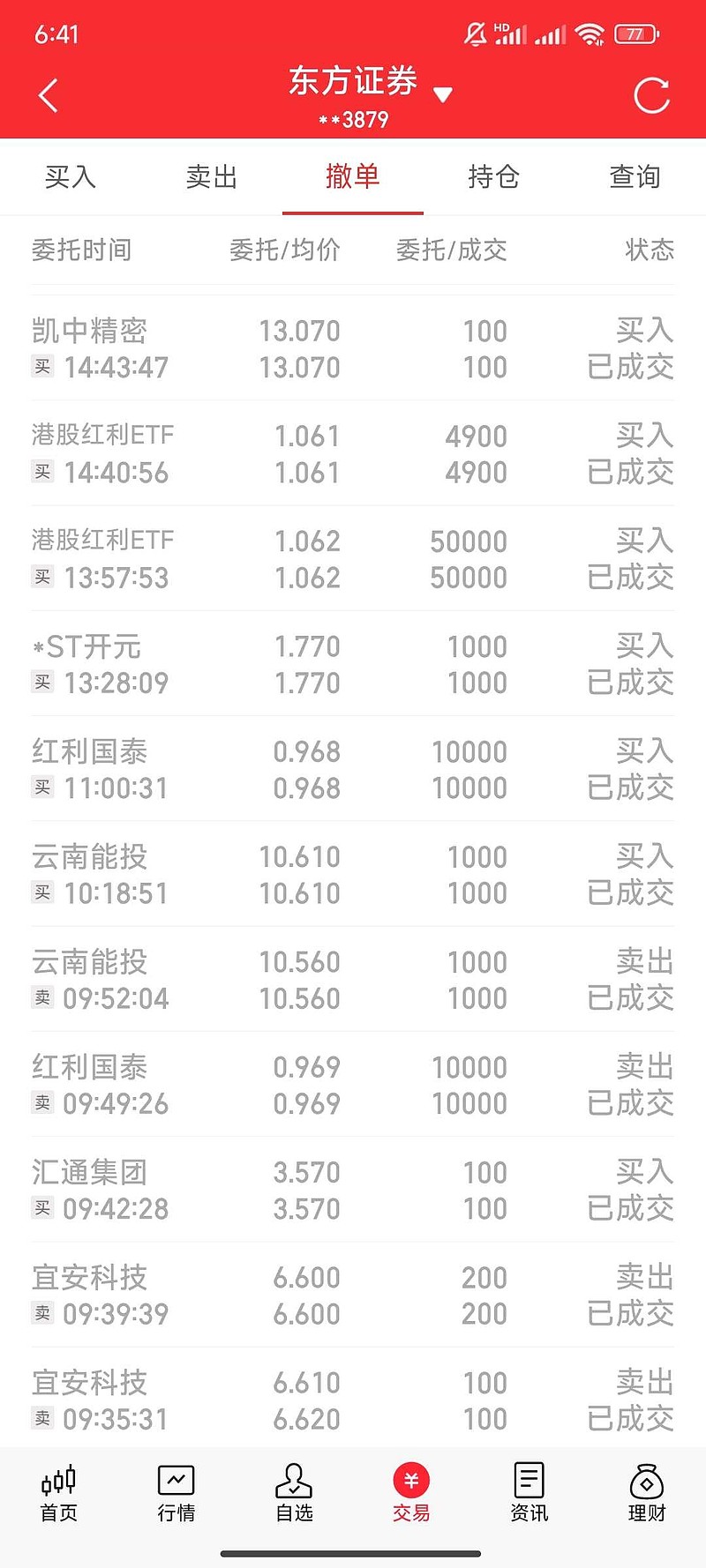Open the 云南能投 buy order at 10:18:51
This screenshot has height=1568, width=706.
pyautogui.click(x=353, y=874)
